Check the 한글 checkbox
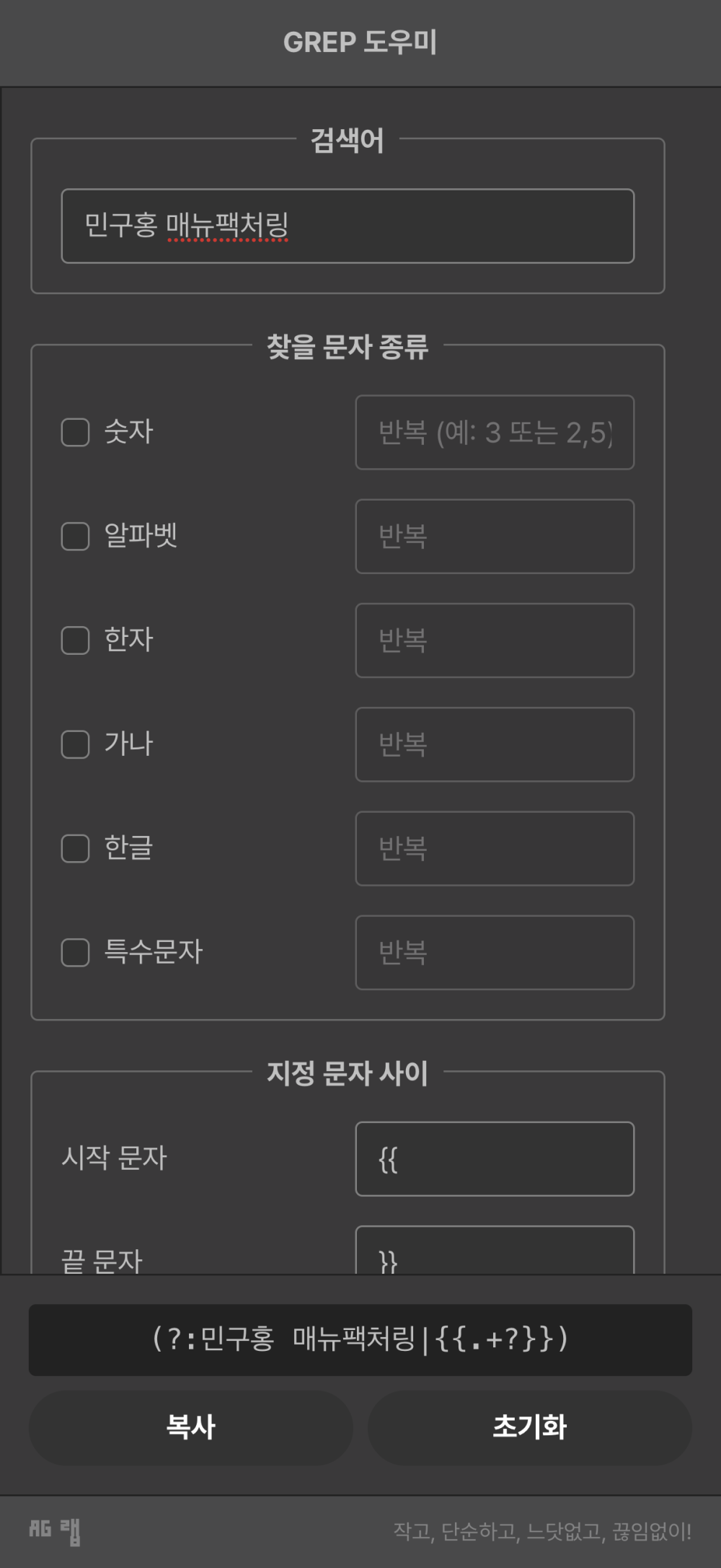This screenshot has width=721, height=1568. tap(75, 849)
